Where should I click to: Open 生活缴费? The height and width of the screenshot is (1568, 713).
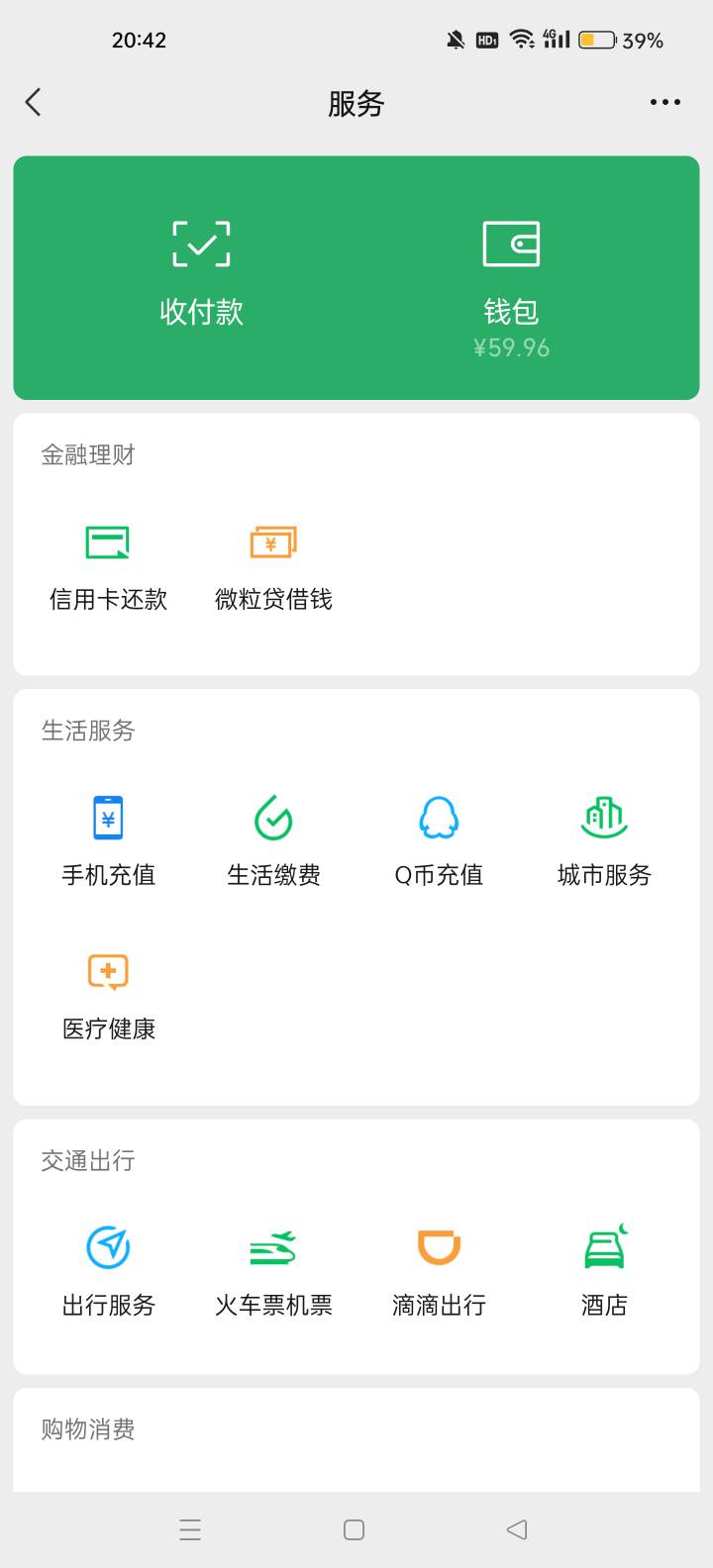click(273, 842)
